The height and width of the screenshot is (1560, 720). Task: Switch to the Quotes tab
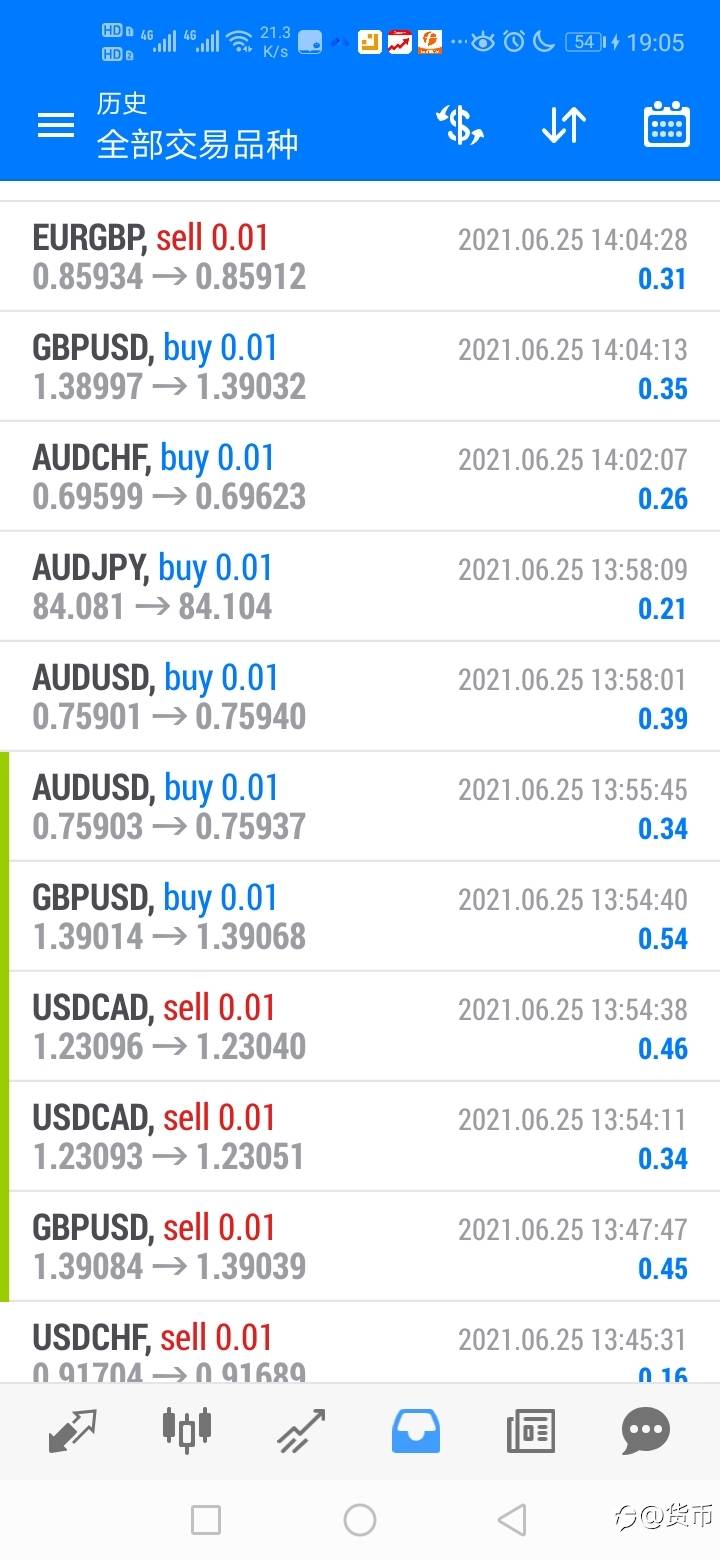pyautogui.click(x=72, y=1430)
